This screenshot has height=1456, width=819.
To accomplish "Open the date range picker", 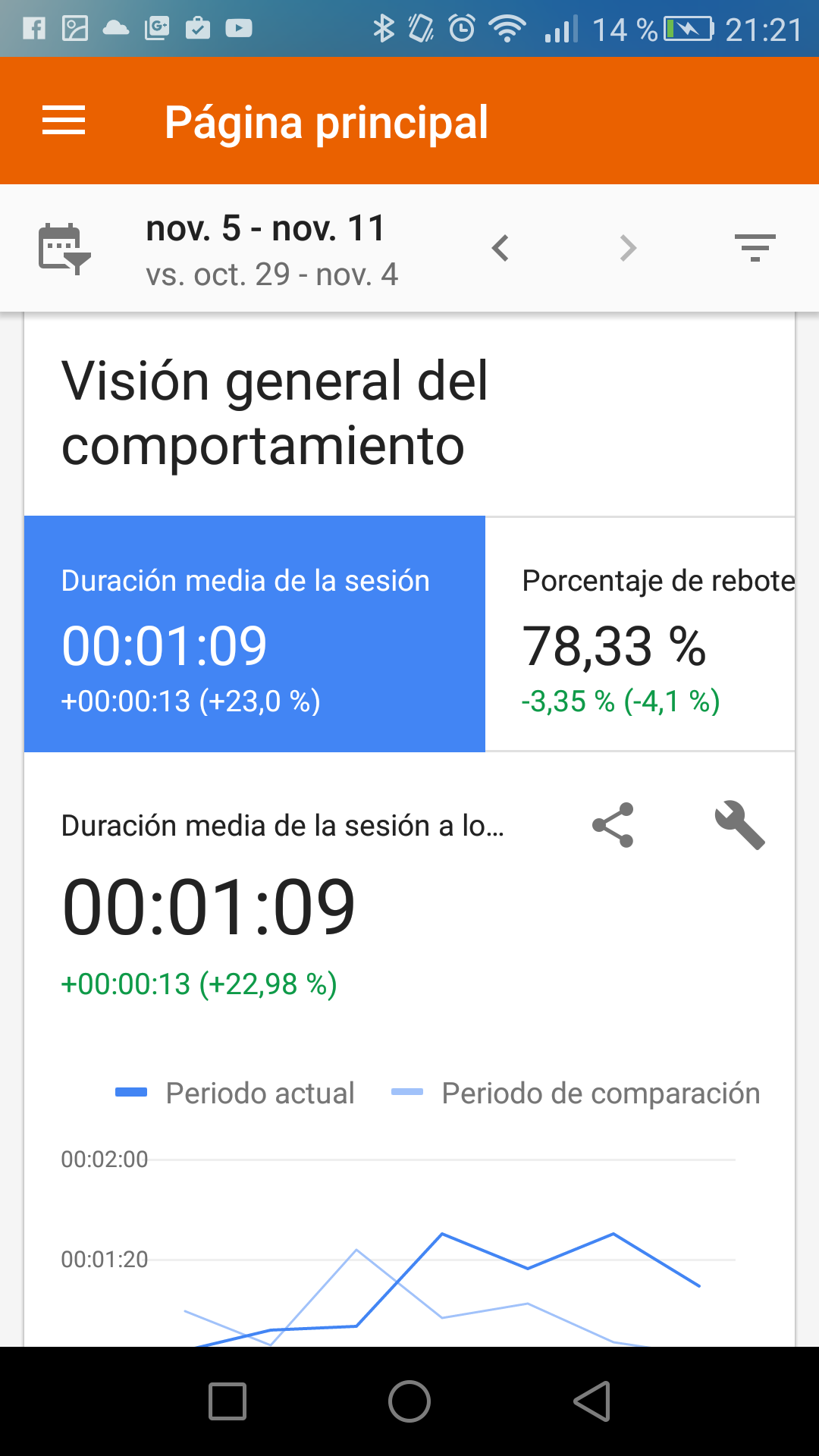I will tap(65, 248).
